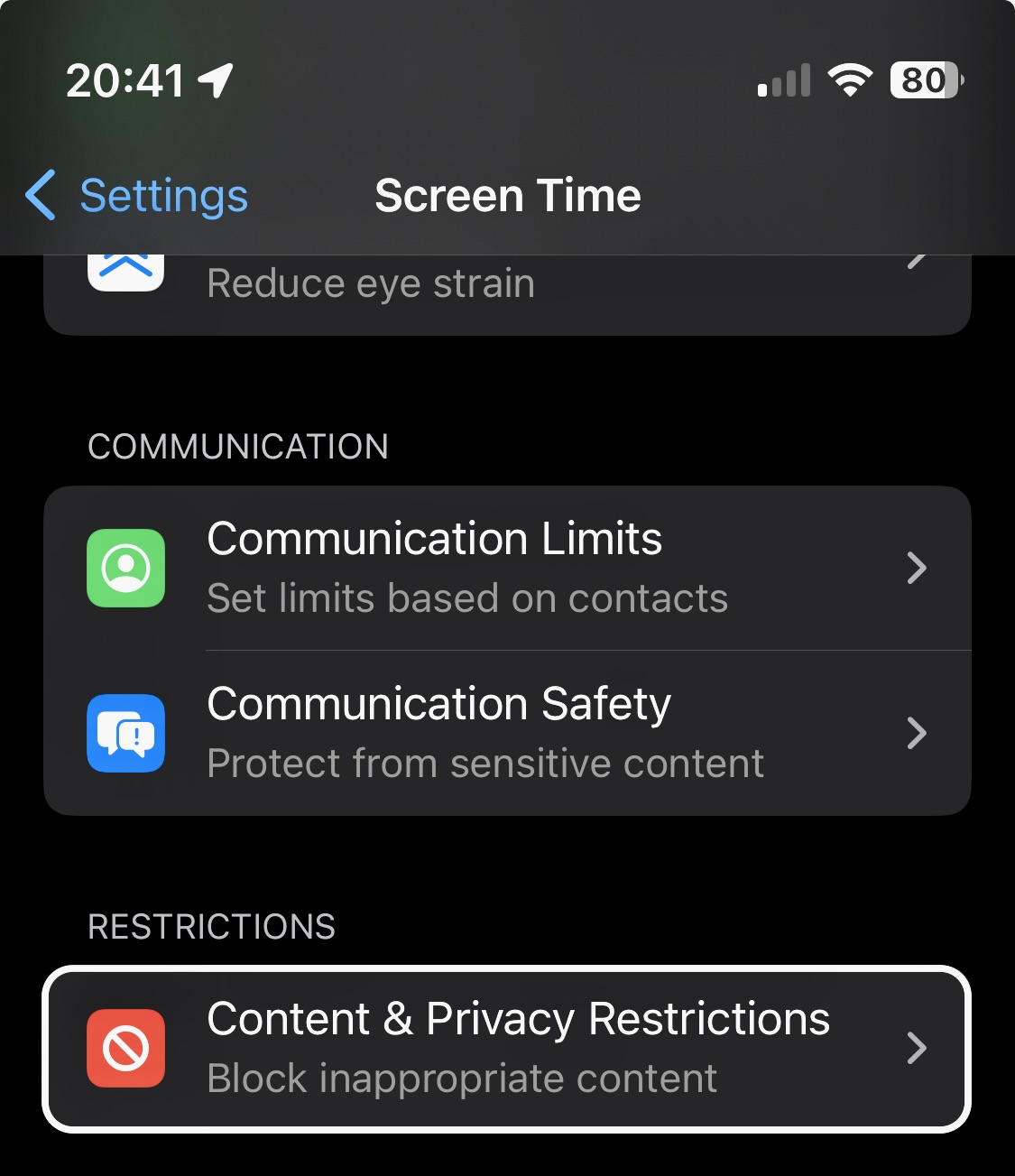The width and height of the screenshot is (1015, 1176).
Task: Tap the green Communication Limits icon
Action: [125, 568]
